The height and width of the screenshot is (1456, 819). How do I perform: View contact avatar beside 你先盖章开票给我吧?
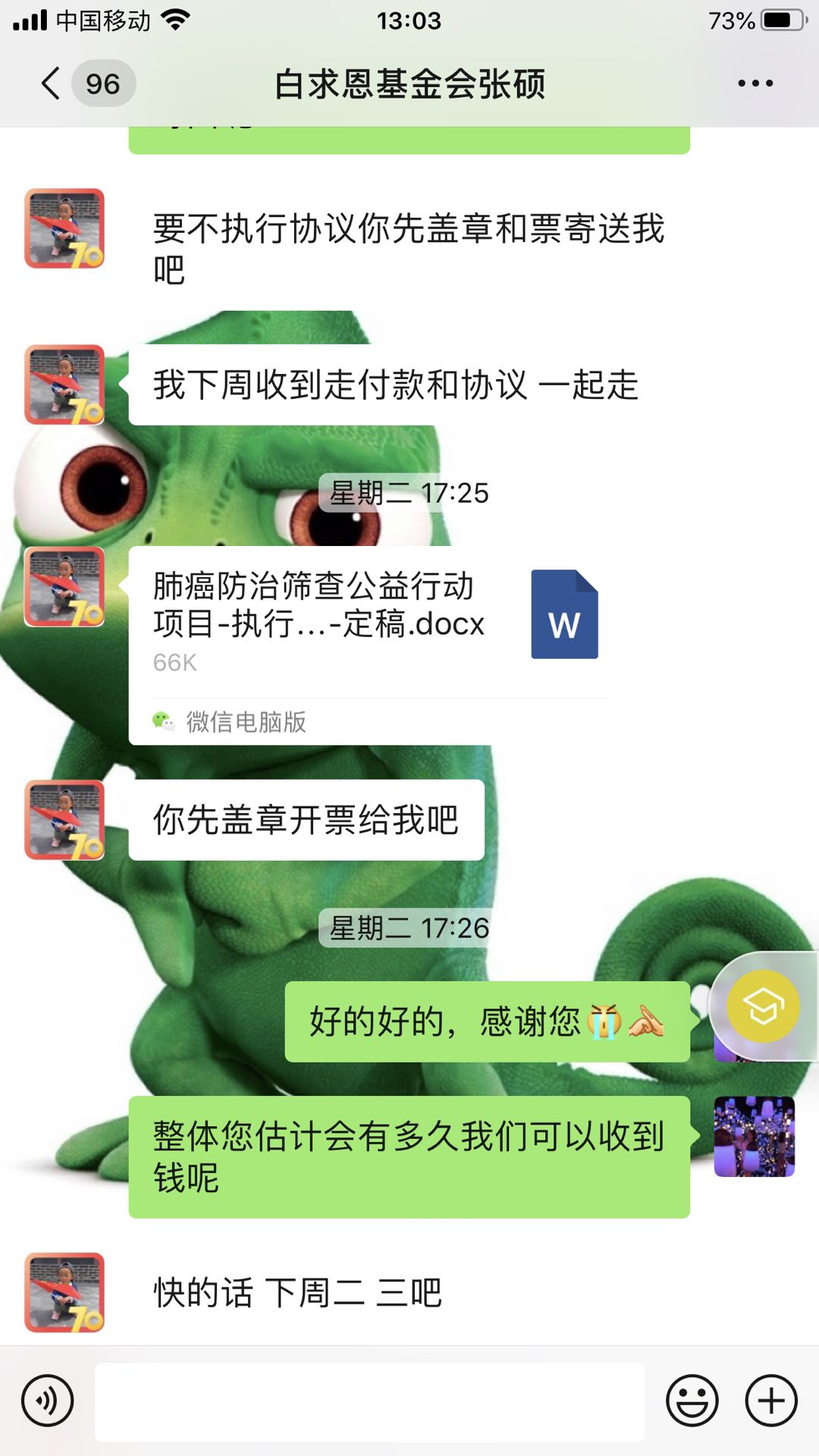pos(64,820)
